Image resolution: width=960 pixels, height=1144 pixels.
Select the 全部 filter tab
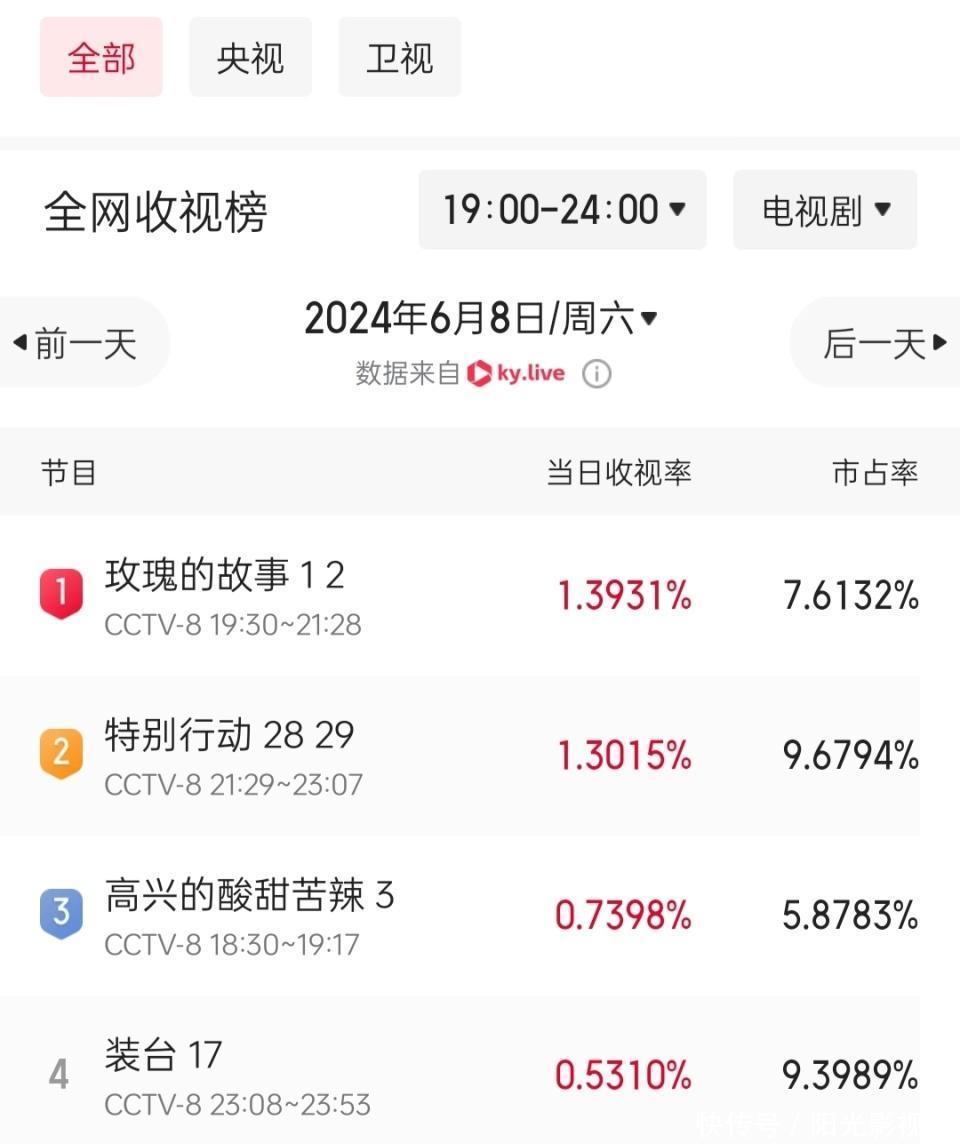pos(101,58)
